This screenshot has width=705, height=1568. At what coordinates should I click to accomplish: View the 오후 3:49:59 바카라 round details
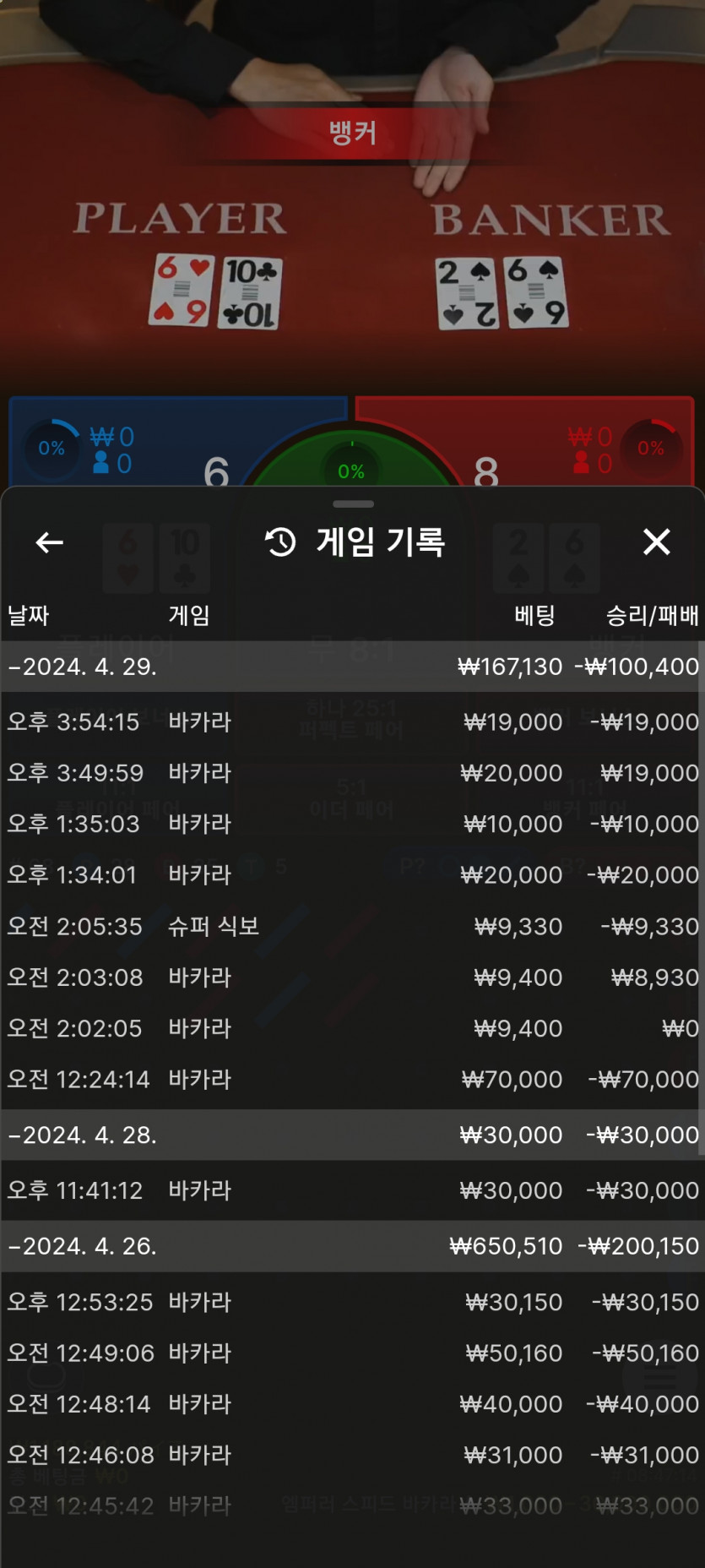tap(351, 773)
